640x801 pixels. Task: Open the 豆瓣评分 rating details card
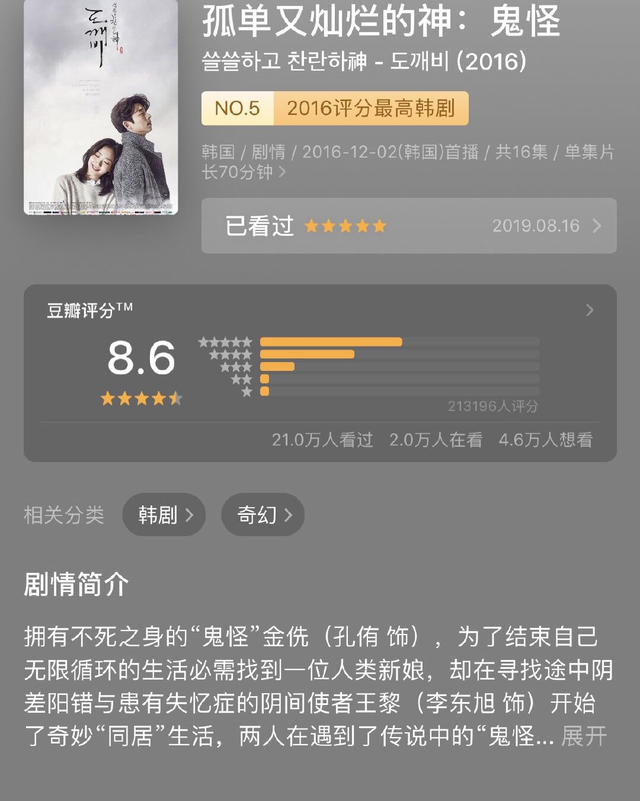(320, 372)
